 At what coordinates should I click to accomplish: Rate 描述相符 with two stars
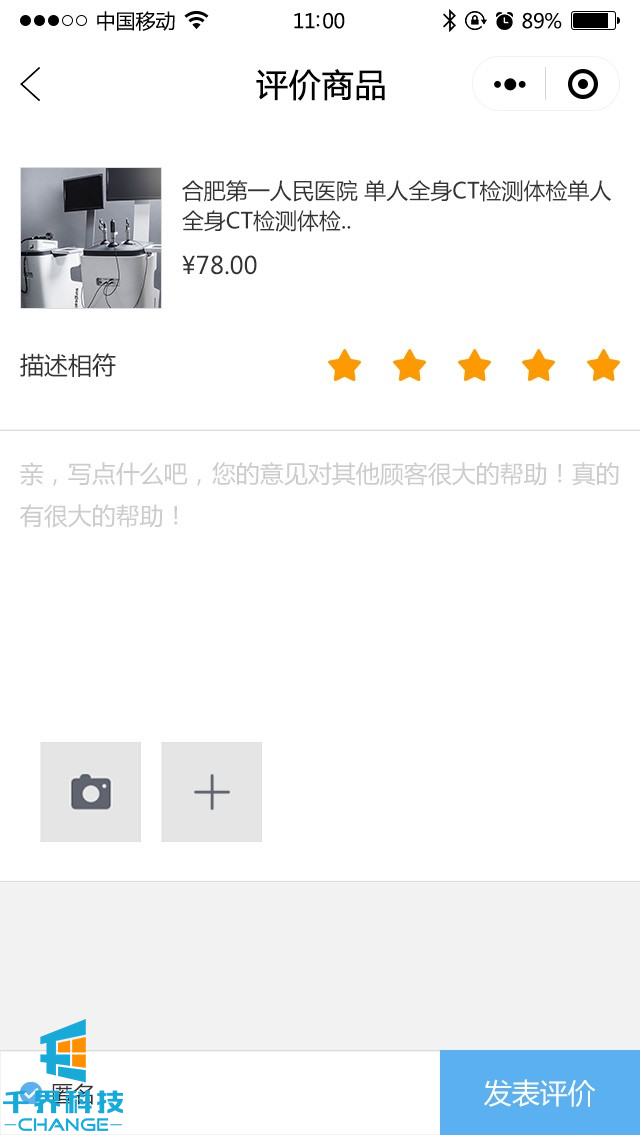click(409, 366)
